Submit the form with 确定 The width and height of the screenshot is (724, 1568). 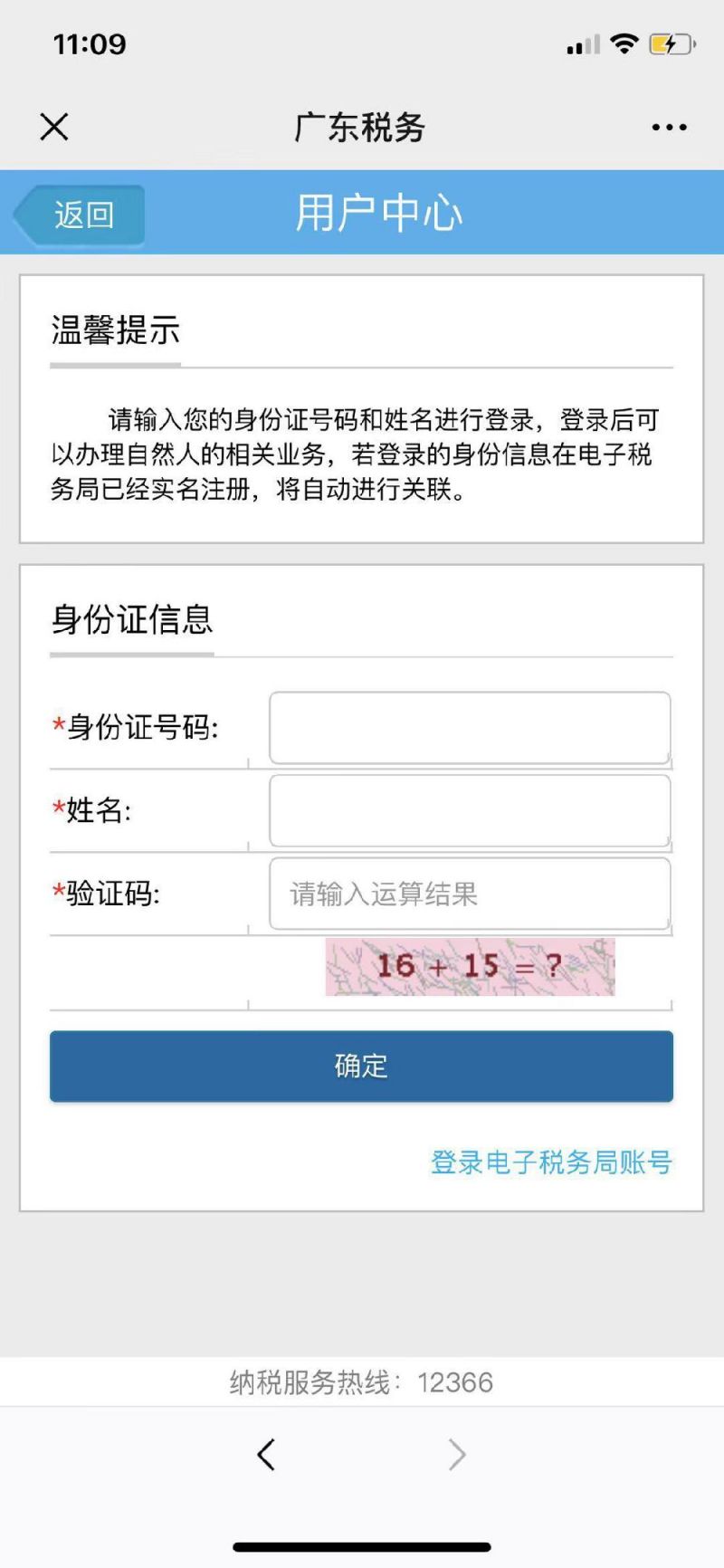pos(361,1066)
